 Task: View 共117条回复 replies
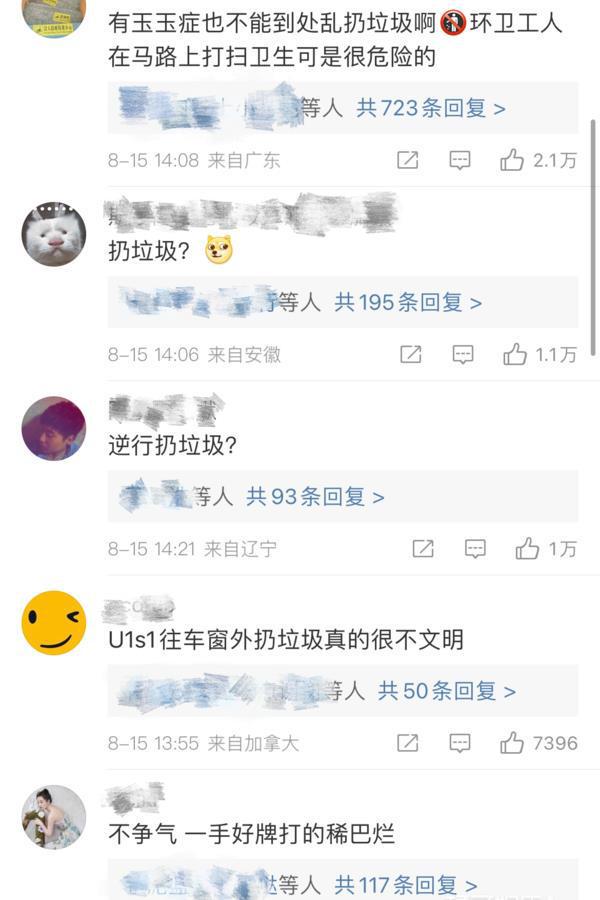[406, 884]
